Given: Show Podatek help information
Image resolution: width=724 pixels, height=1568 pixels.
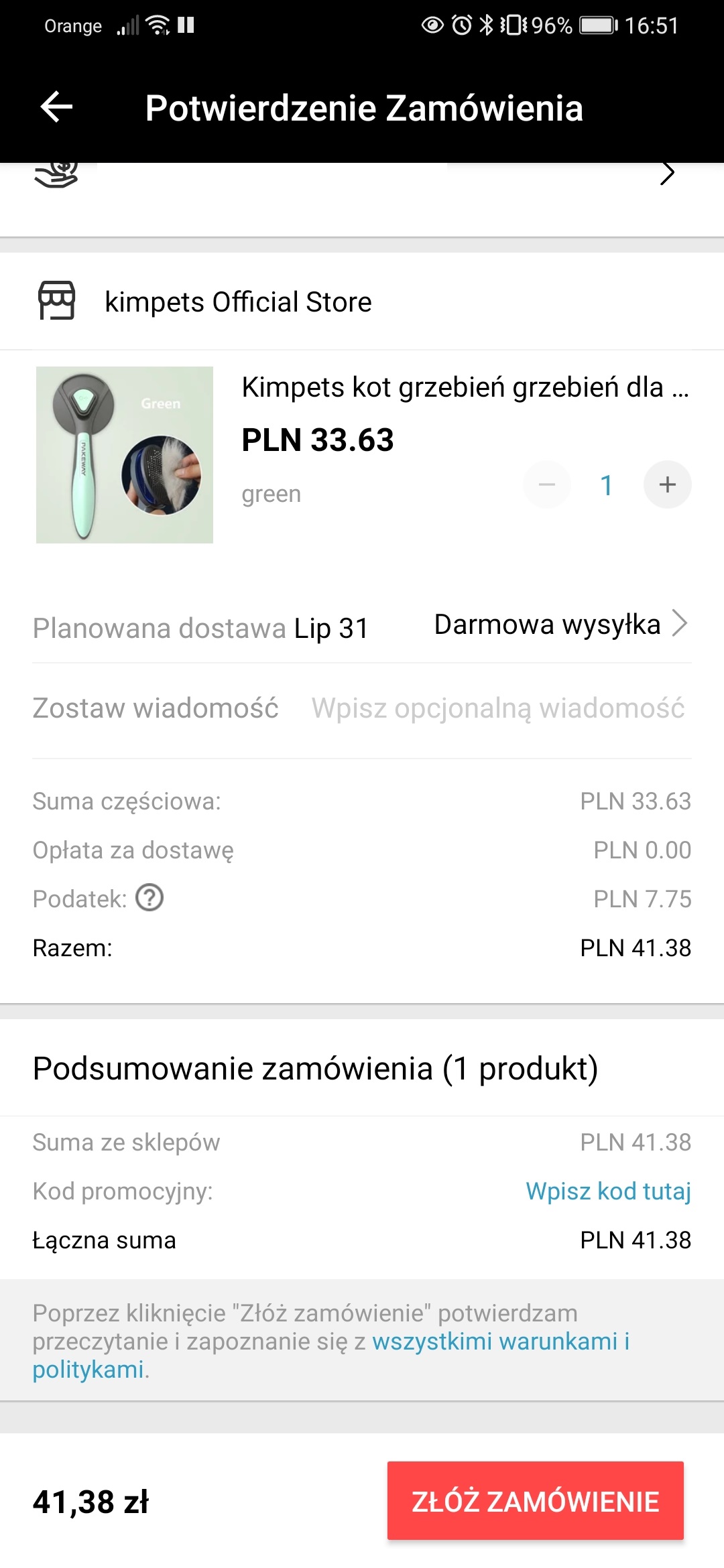Looking at the screenshot, I should pos(149,898).
